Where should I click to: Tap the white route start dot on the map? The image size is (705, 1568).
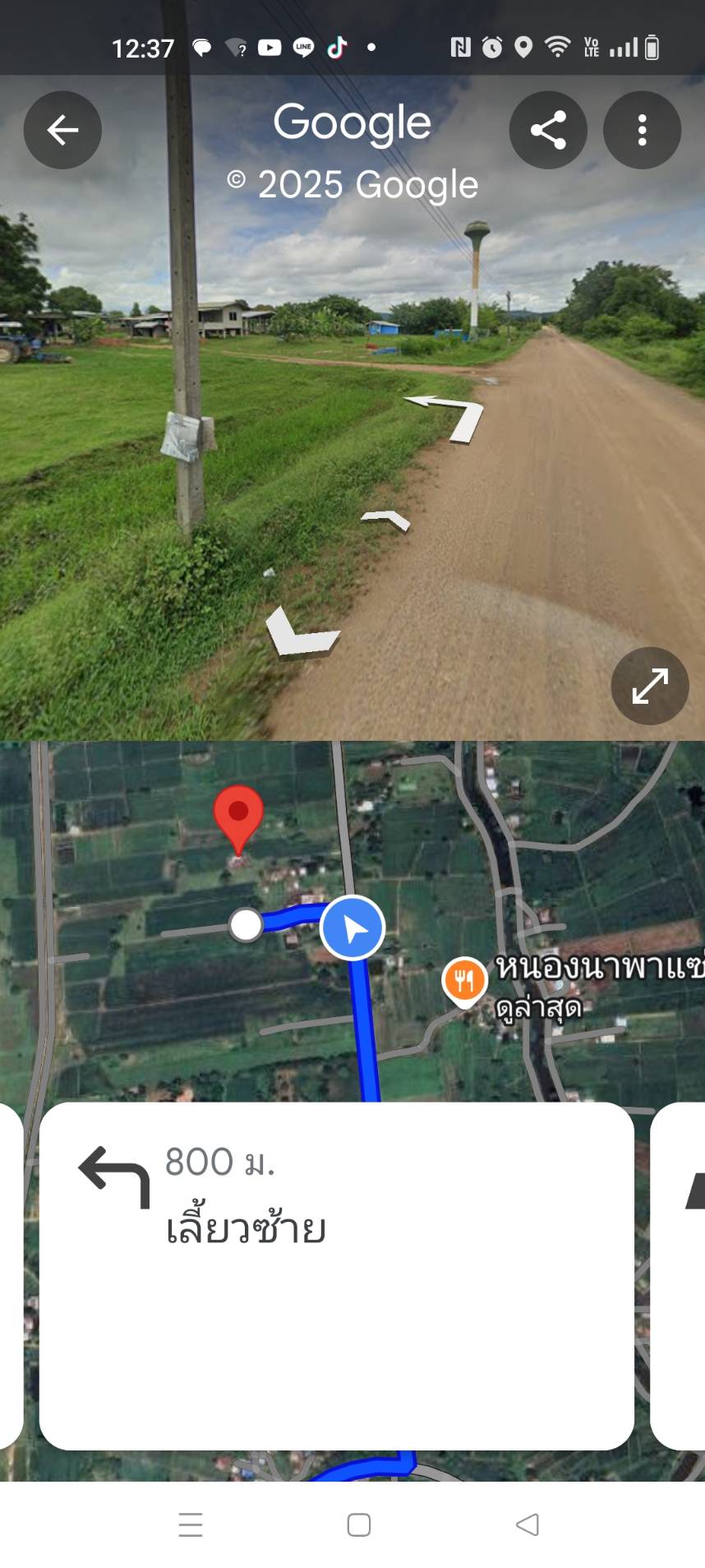coord(244,927)
